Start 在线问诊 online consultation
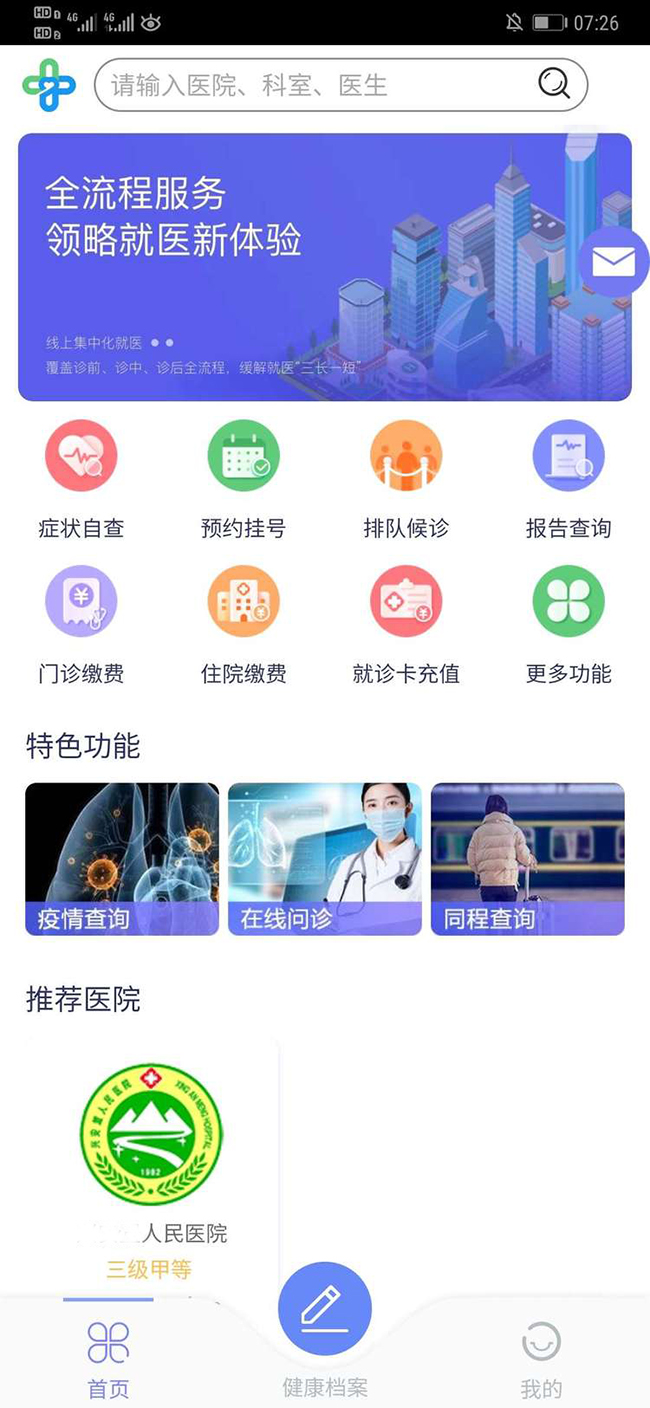 (x=325, y=859)
